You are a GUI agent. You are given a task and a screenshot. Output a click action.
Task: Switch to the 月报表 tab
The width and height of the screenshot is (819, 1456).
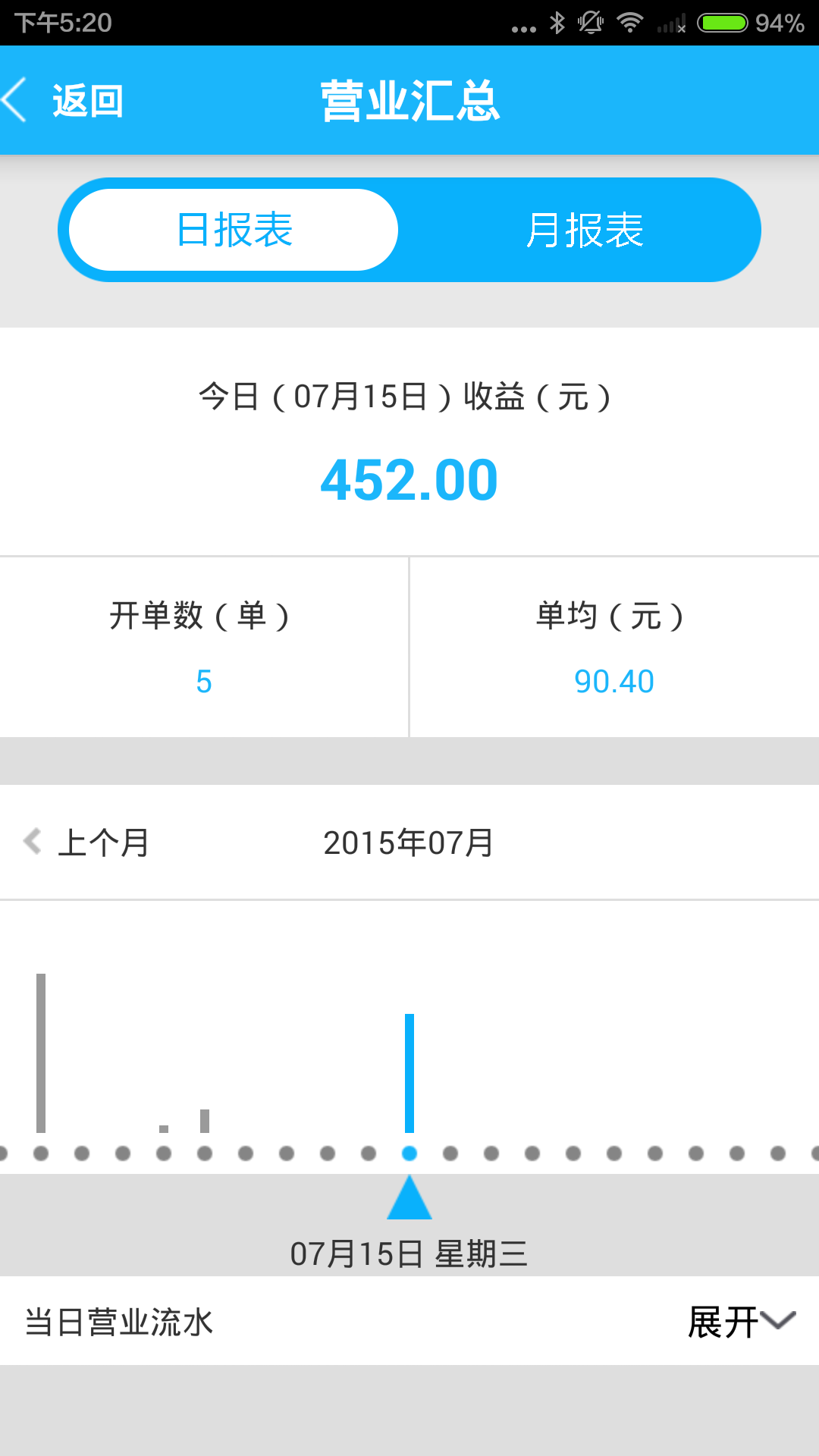[584, 230]
